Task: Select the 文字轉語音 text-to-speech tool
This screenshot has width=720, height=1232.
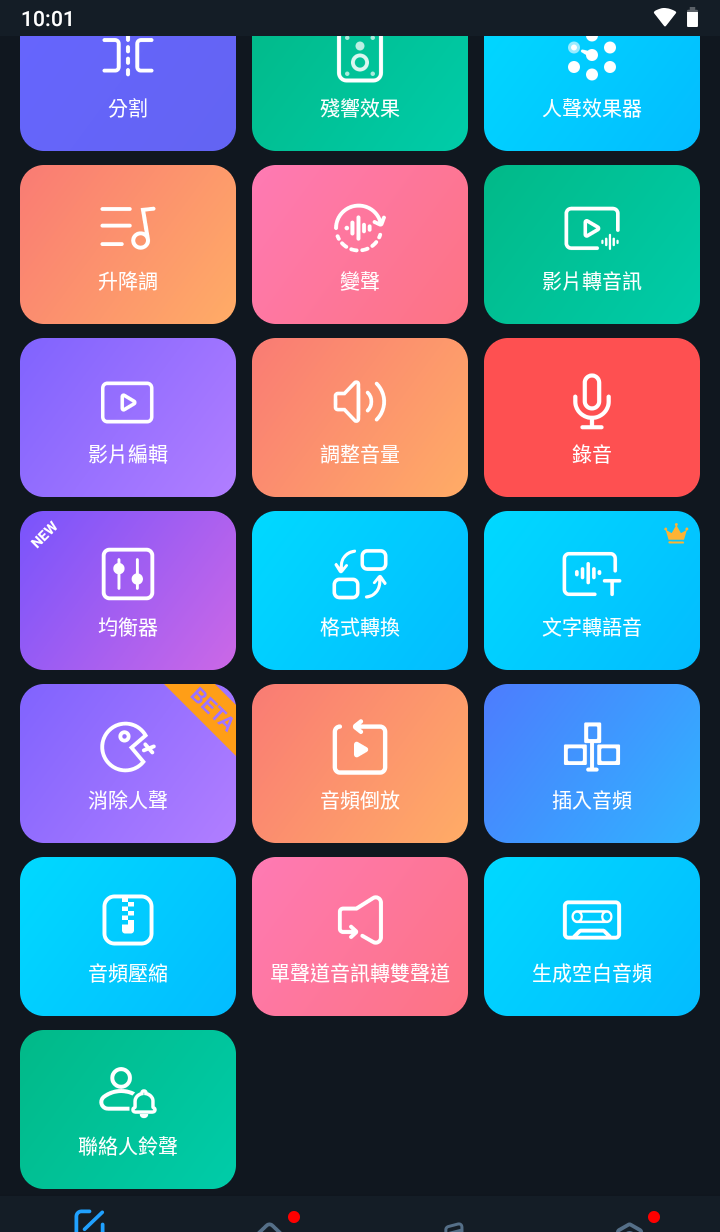Action: [591, 590]
